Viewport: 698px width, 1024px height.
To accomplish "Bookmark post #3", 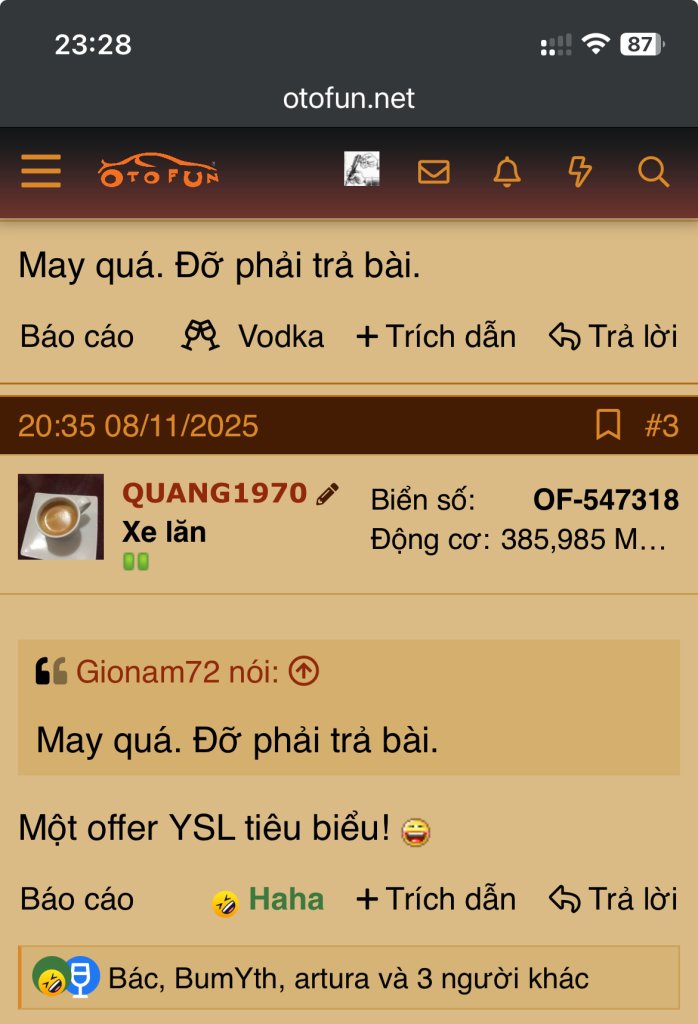I will pos(607,425).
